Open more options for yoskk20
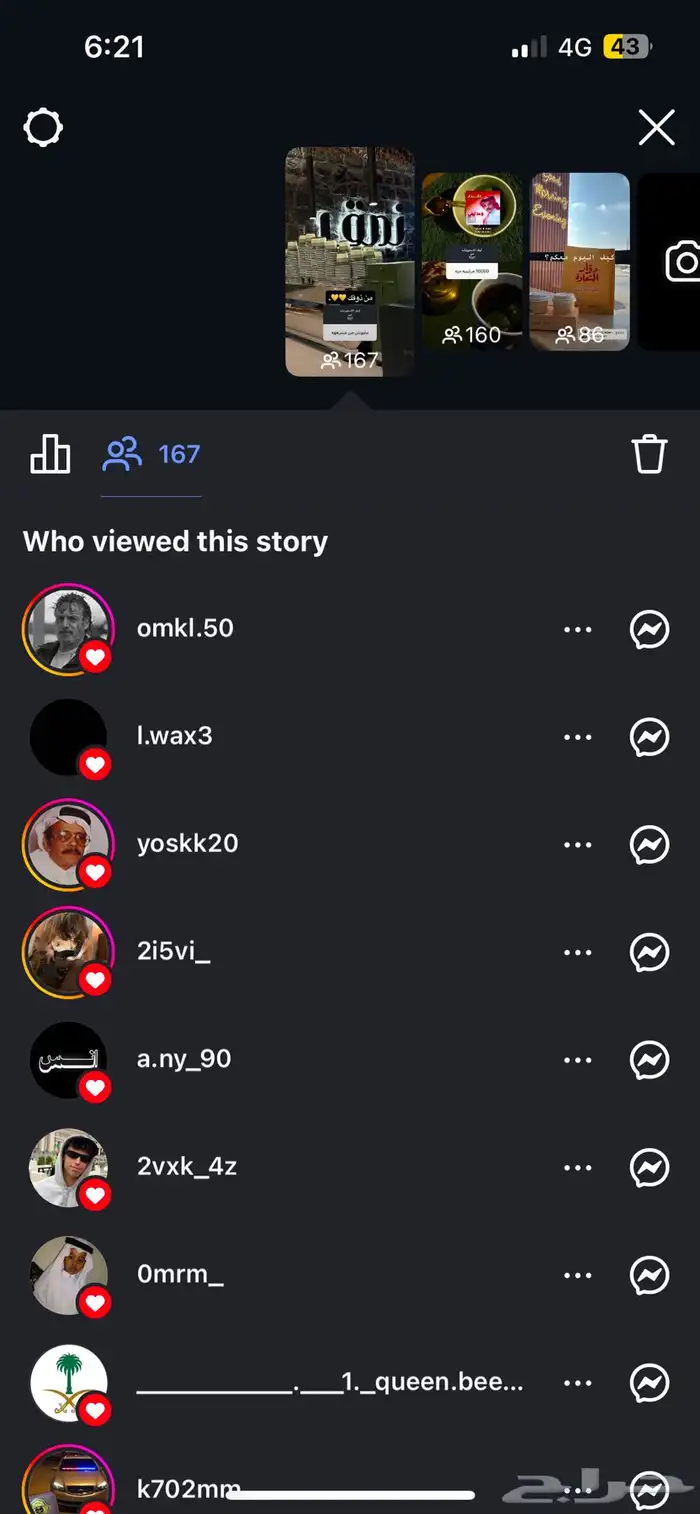The image size is (700, 1514). point(577,845)
